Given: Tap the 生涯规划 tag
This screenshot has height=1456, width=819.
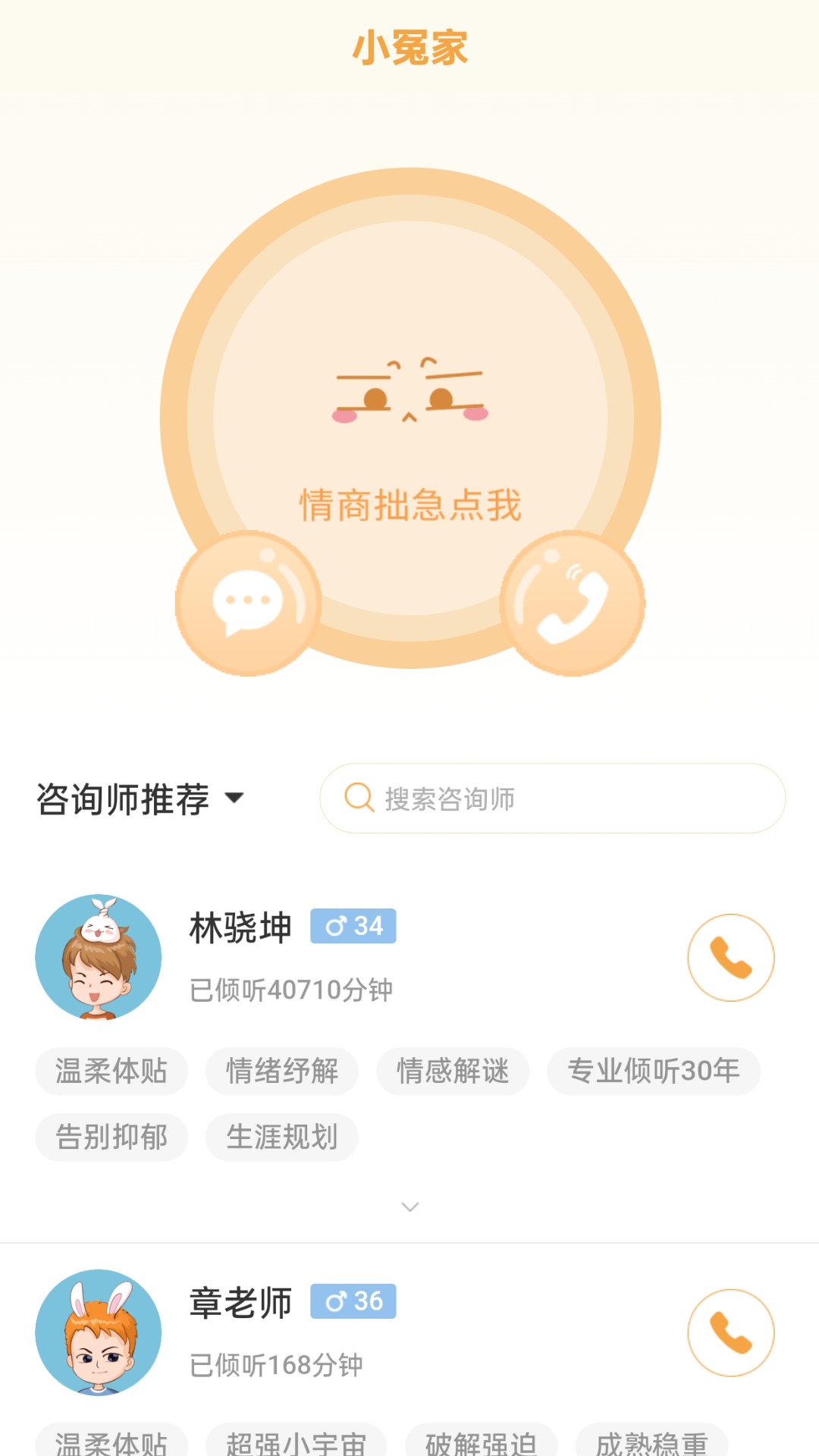Looking at the screenshot, I should point(281,1137).
